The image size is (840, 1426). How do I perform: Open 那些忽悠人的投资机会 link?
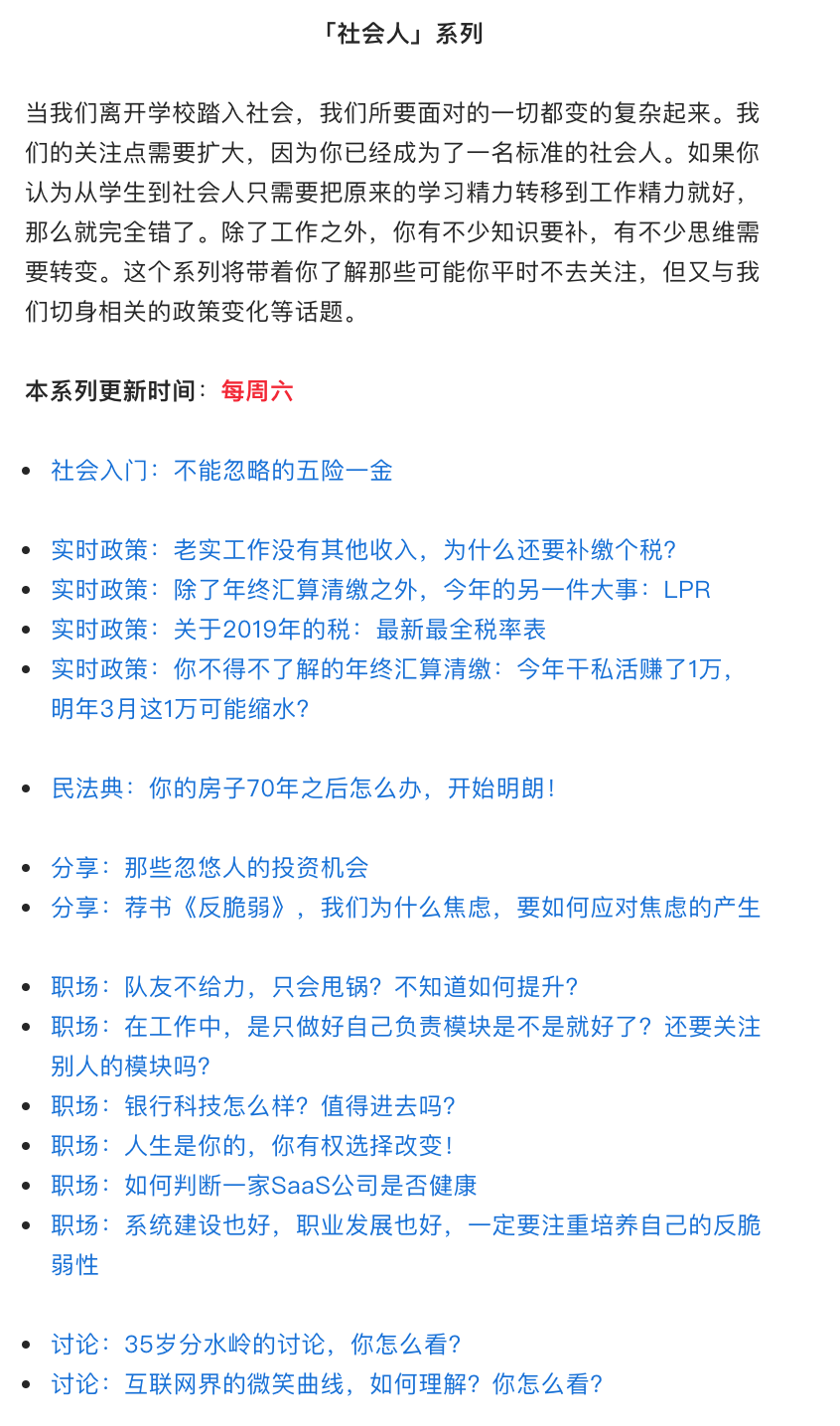[210, 868]
